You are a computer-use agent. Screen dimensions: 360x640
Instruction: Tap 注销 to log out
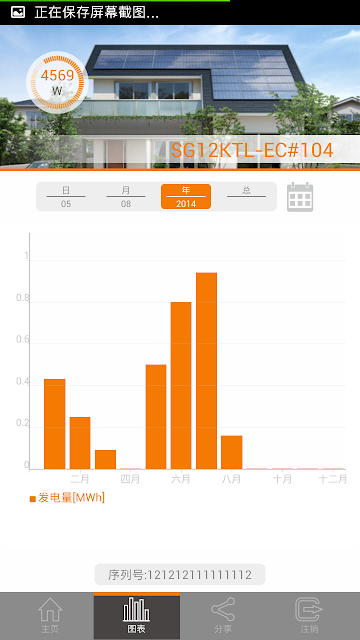pyautogui.click(x=309, y=616)
